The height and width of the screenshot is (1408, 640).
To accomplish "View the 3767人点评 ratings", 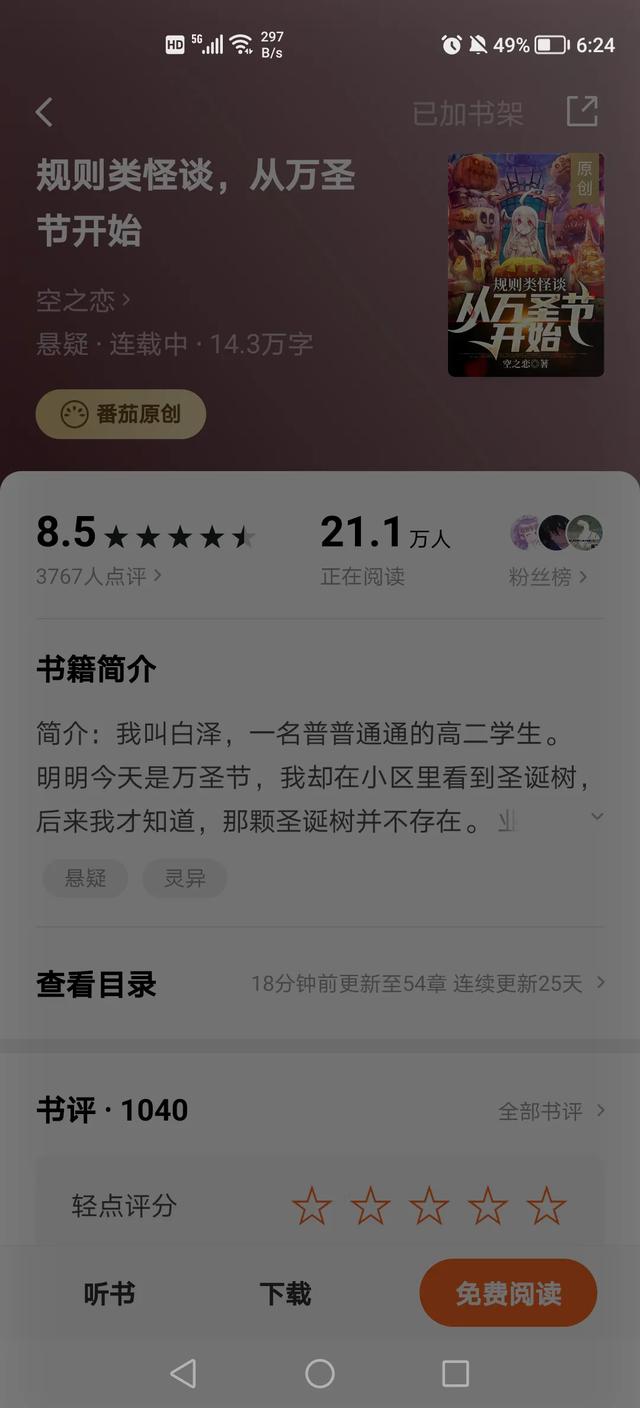I will [x=98, y=576].
